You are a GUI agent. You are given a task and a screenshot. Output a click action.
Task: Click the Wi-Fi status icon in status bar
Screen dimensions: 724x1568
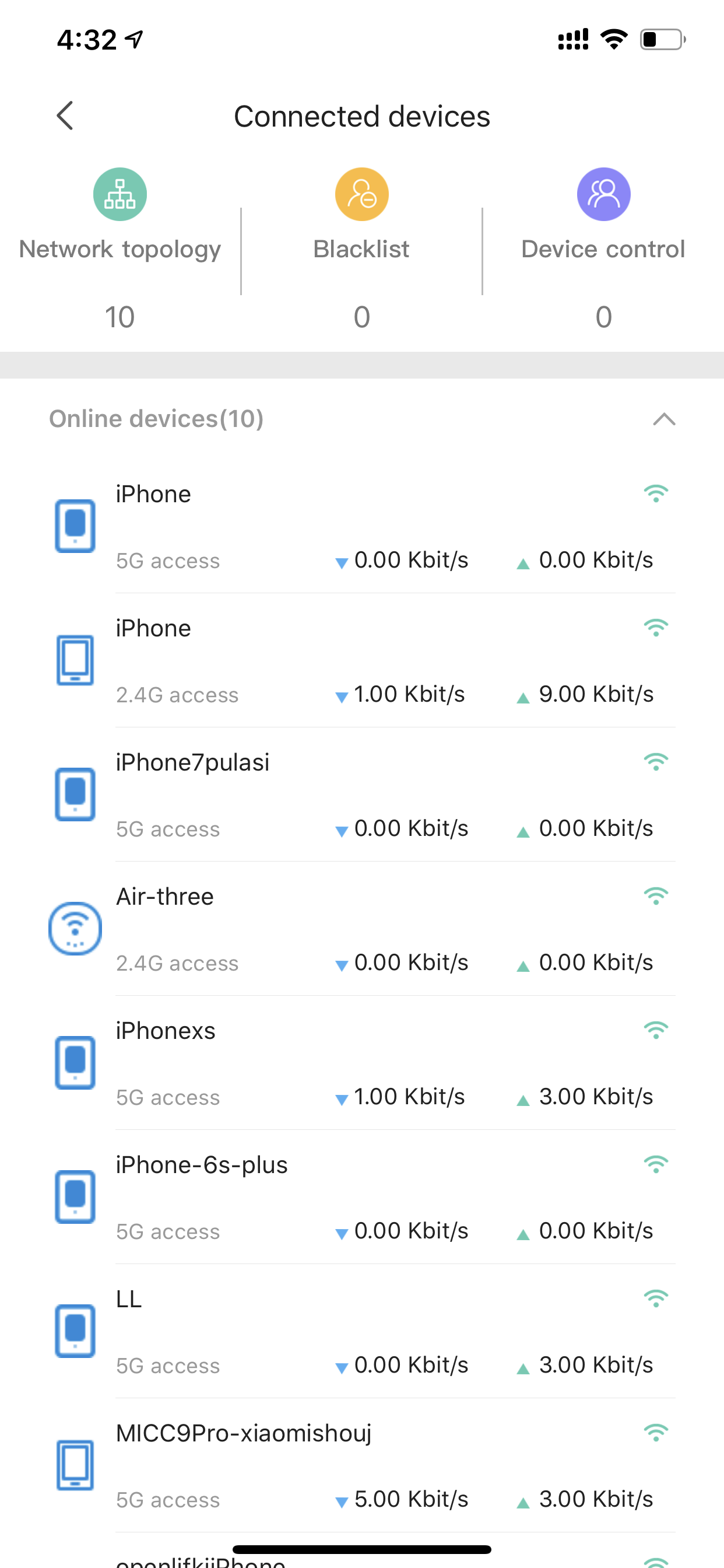(x=613, y=39)
